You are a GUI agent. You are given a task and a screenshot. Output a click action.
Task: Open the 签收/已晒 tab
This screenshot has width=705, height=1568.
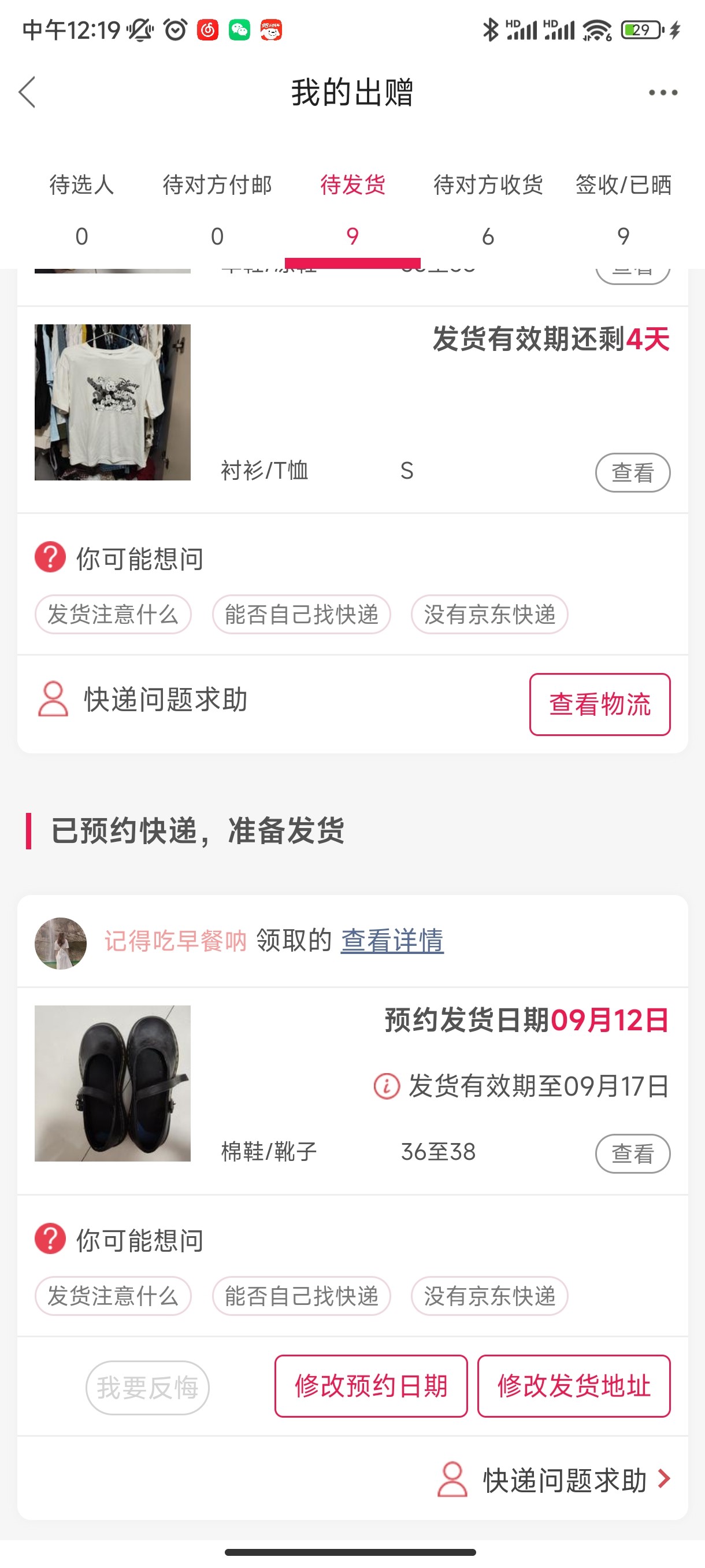click(624, 208)
